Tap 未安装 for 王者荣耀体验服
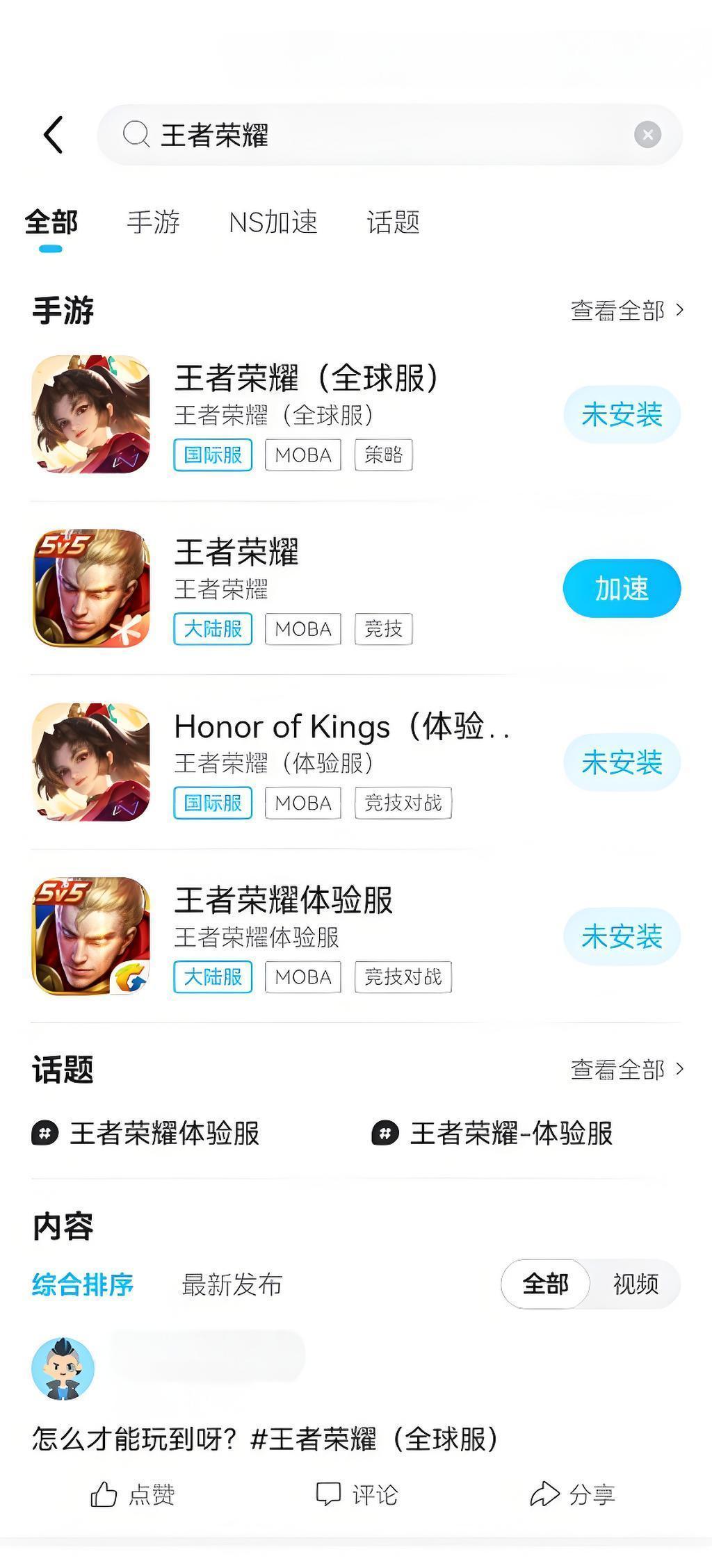The height and width of the screenshot is (1568, 712). pos(621,936)
